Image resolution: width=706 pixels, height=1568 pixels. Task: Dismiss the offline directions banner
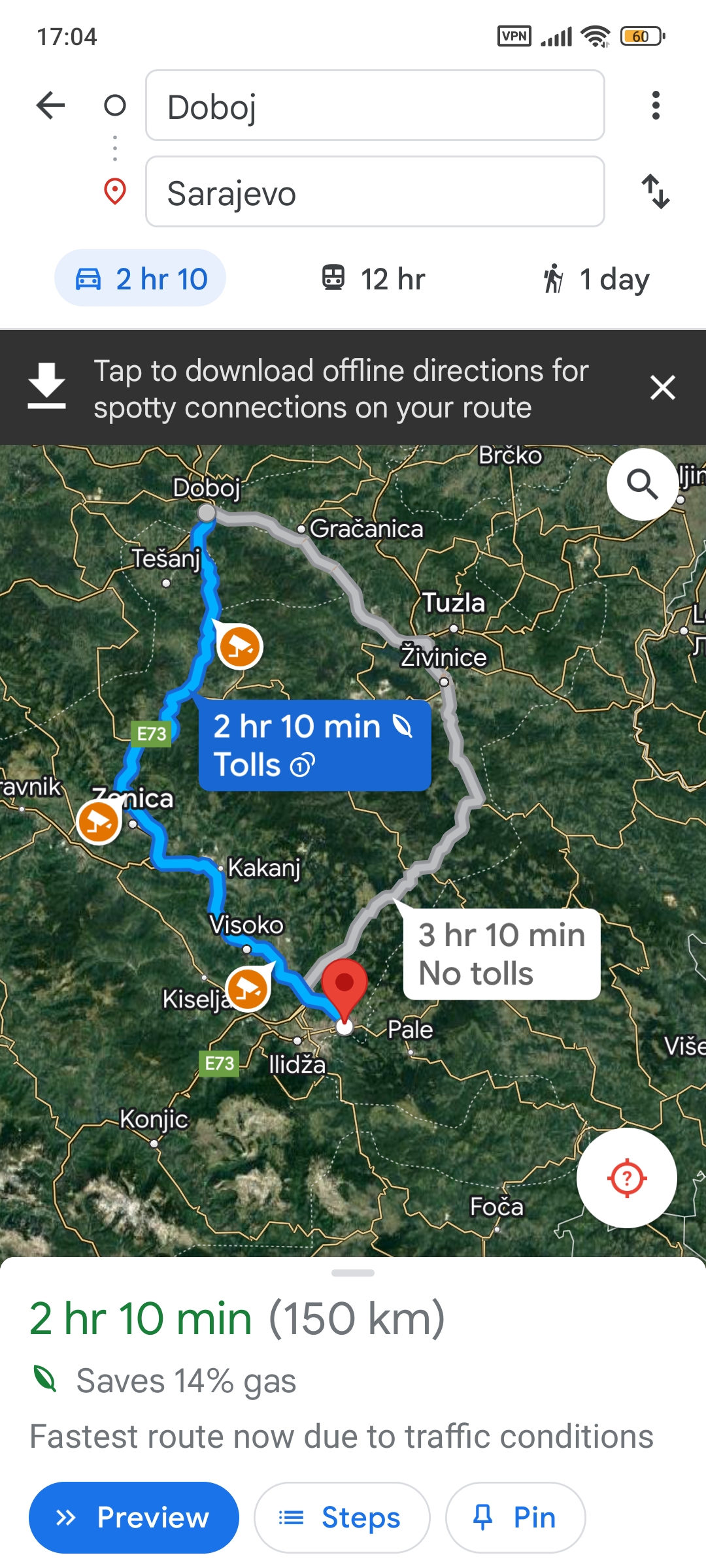tap(663, 387)
